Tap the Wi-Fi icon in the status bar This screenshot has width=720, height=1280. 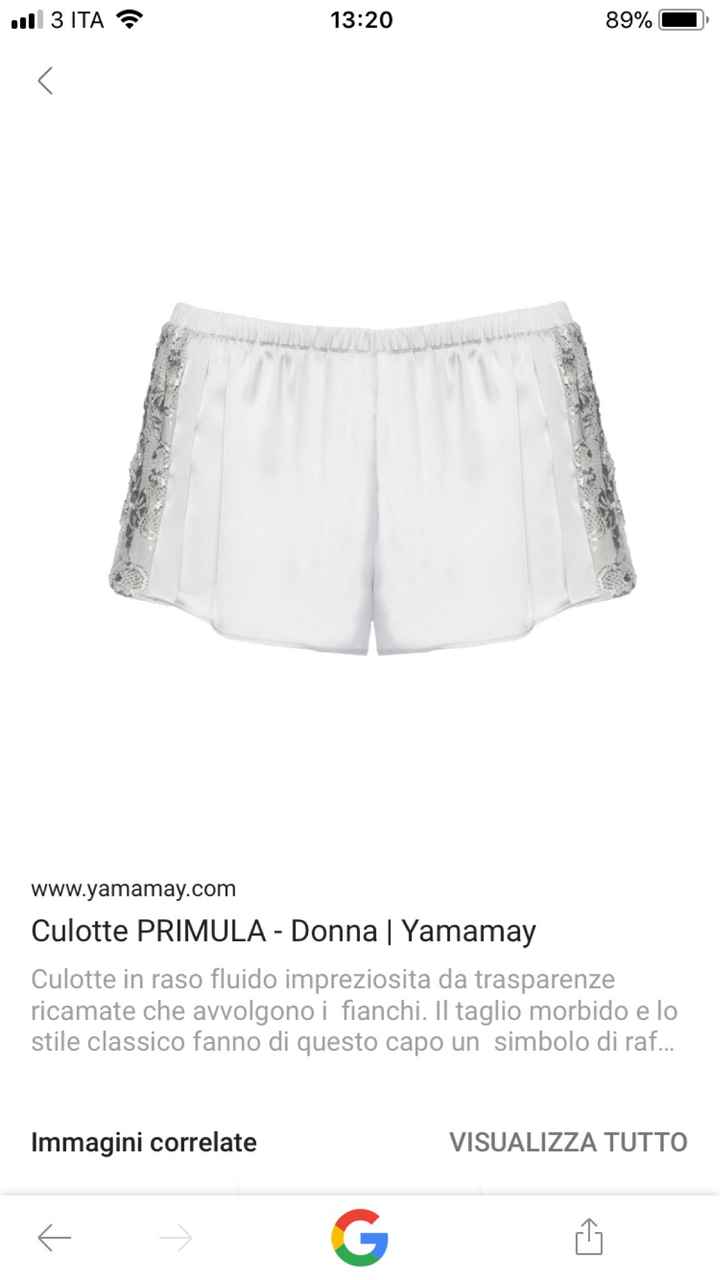pos(125,18)
